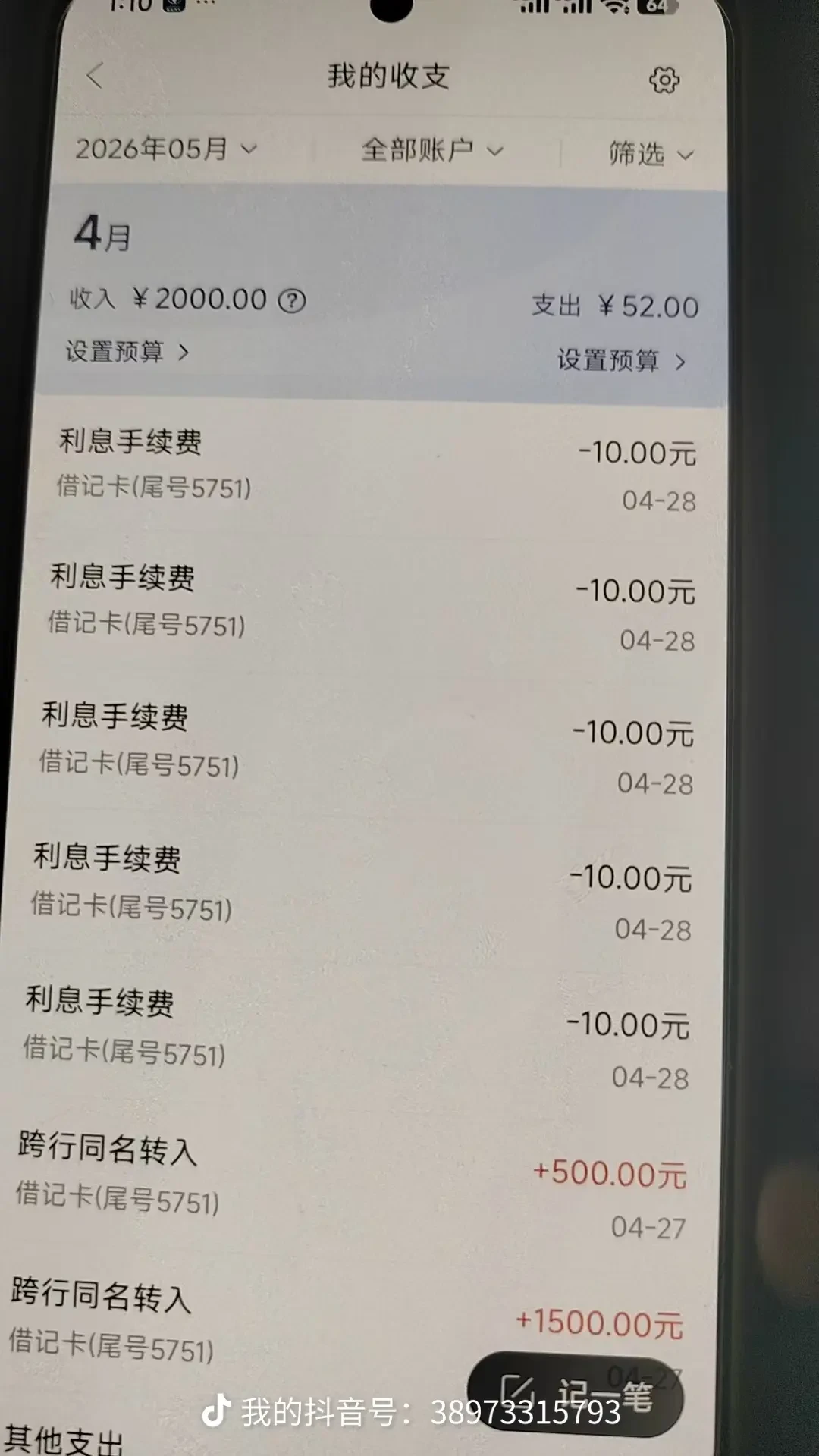Open the settings gear icon

pos(664,80)
